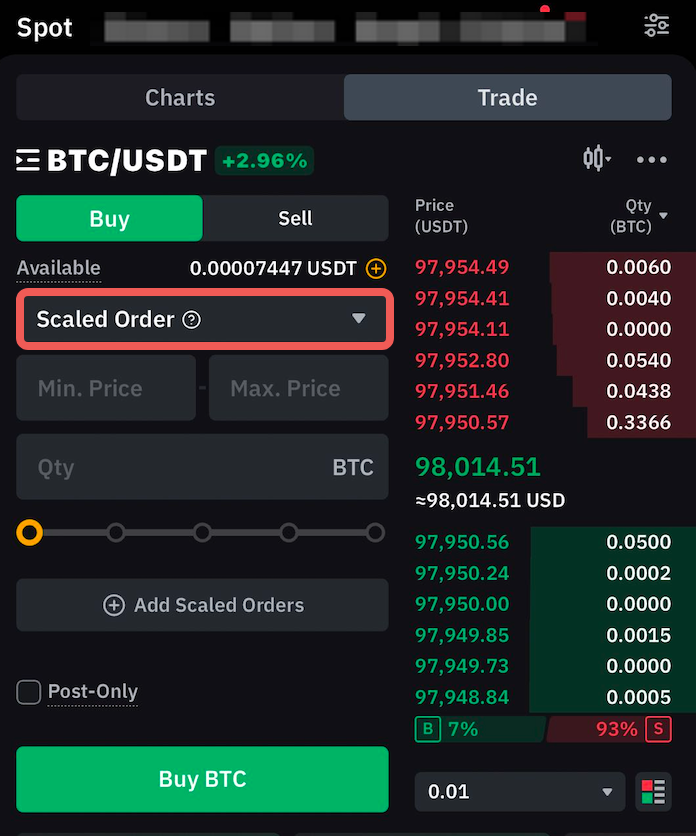Open the BTC/USDT pair selector
The image size is (696, 836).
[x=112, y=160]
